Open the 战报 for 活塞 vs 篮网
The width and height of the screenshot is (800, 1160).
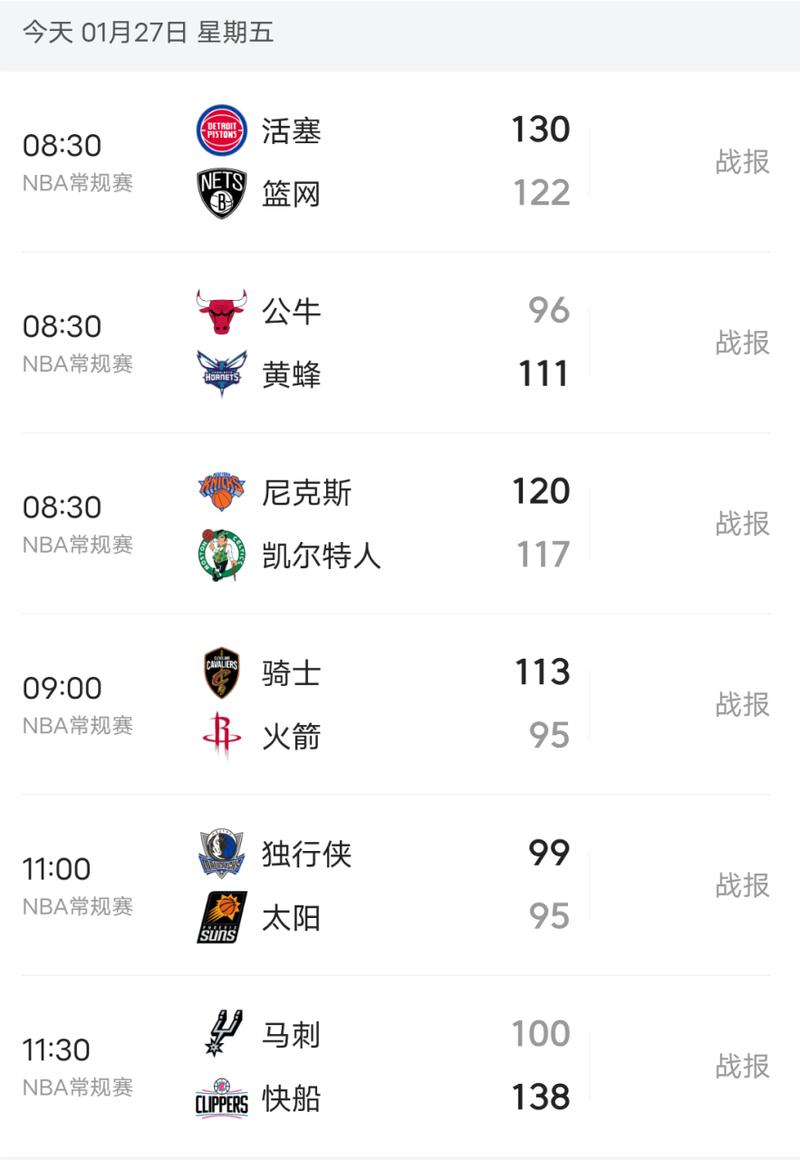(742, 160)
